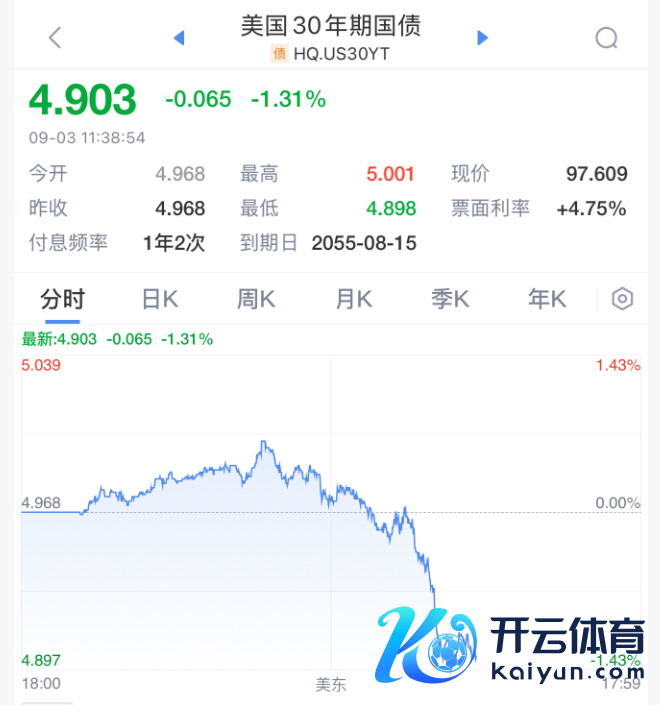Open the 季K tab
This screenshot has width=660, height=705.
[x=450, y=298]
